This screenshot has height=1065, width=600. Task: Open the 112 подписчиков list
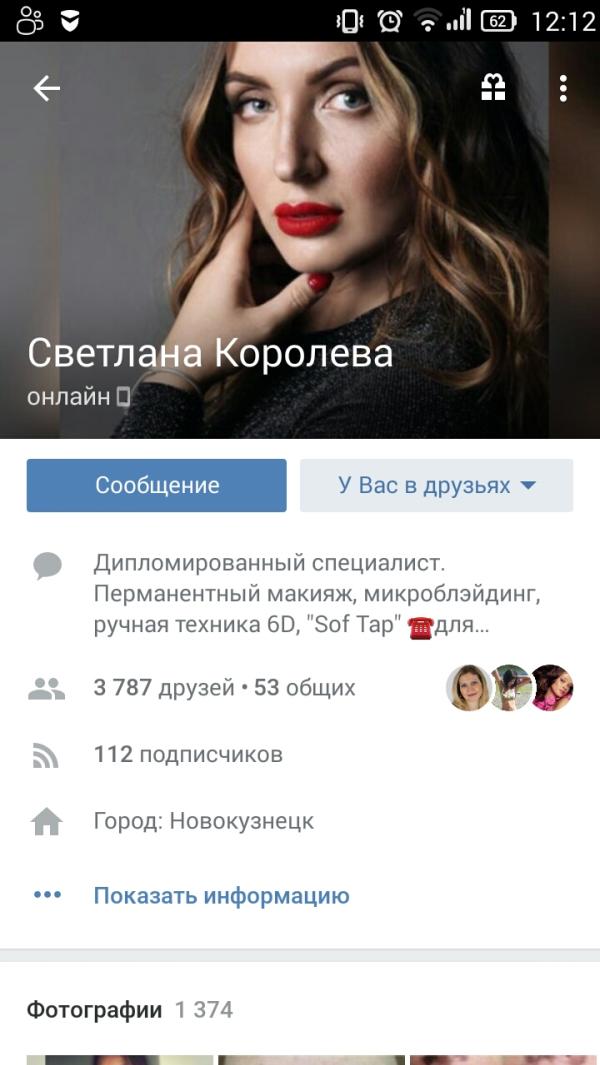pos(188,755)
